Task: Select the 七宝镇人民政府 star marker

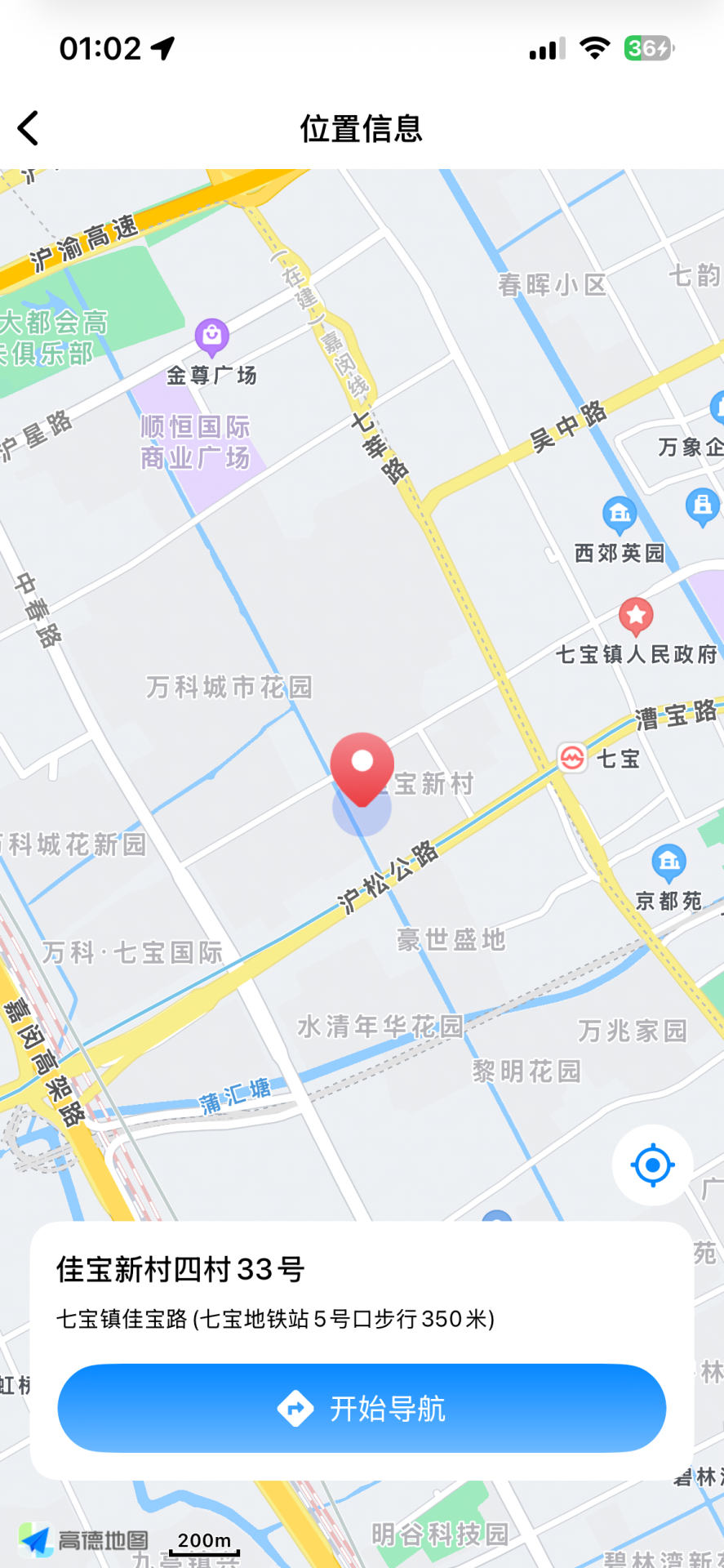Action: point(636,616)
